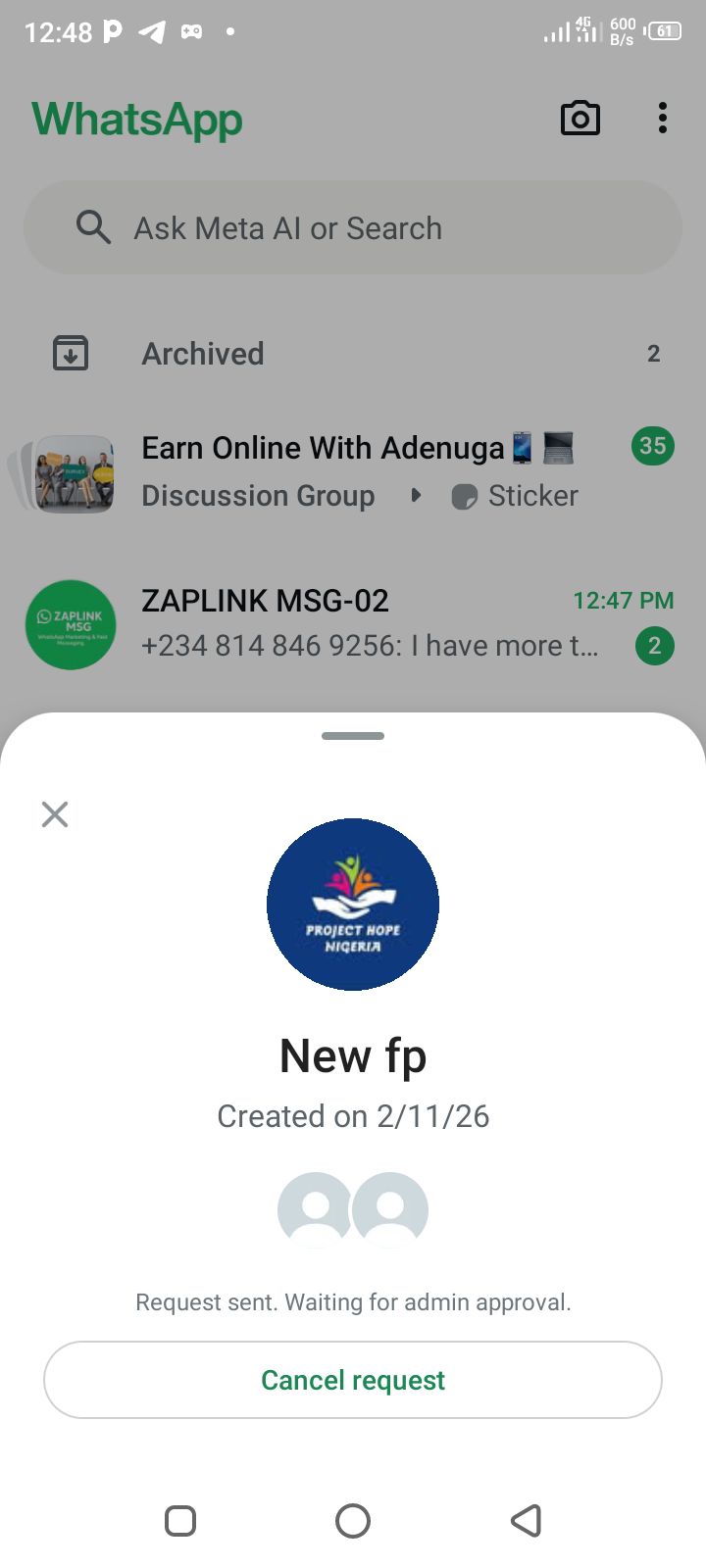Screen dimensions: 706x1568
Task: Close the New fp group sheet
Action: coord(55,814)
